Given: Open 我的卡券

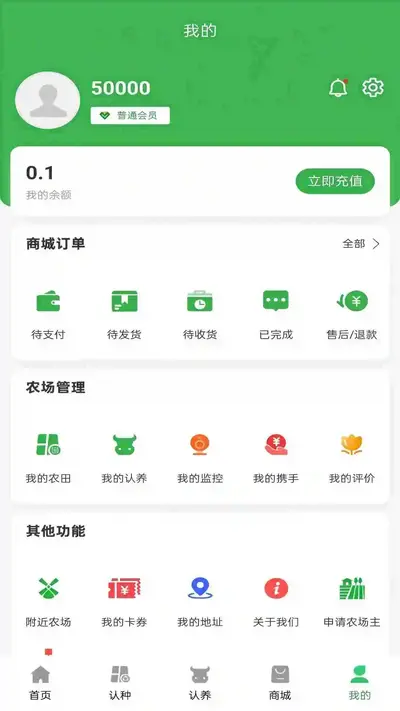Looking at the screenshot, I should point(124,602).
